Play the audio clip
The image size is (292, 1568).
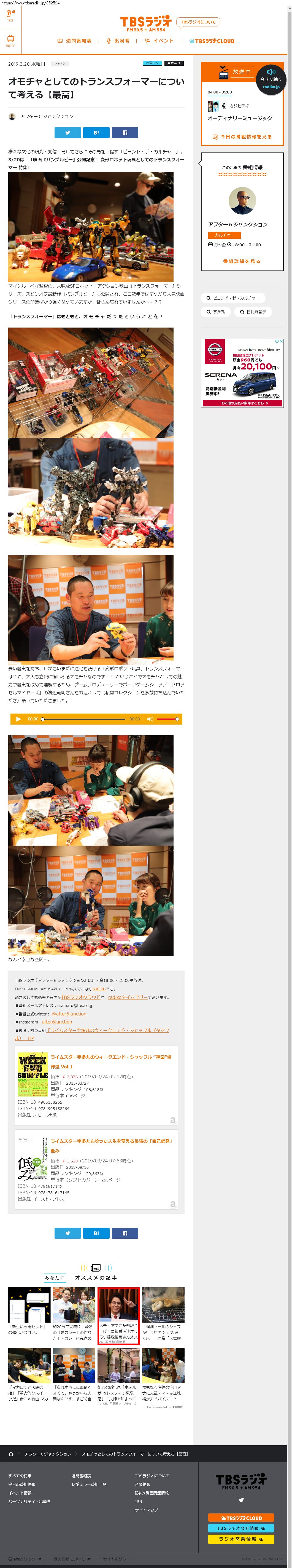tap(18, 719)
